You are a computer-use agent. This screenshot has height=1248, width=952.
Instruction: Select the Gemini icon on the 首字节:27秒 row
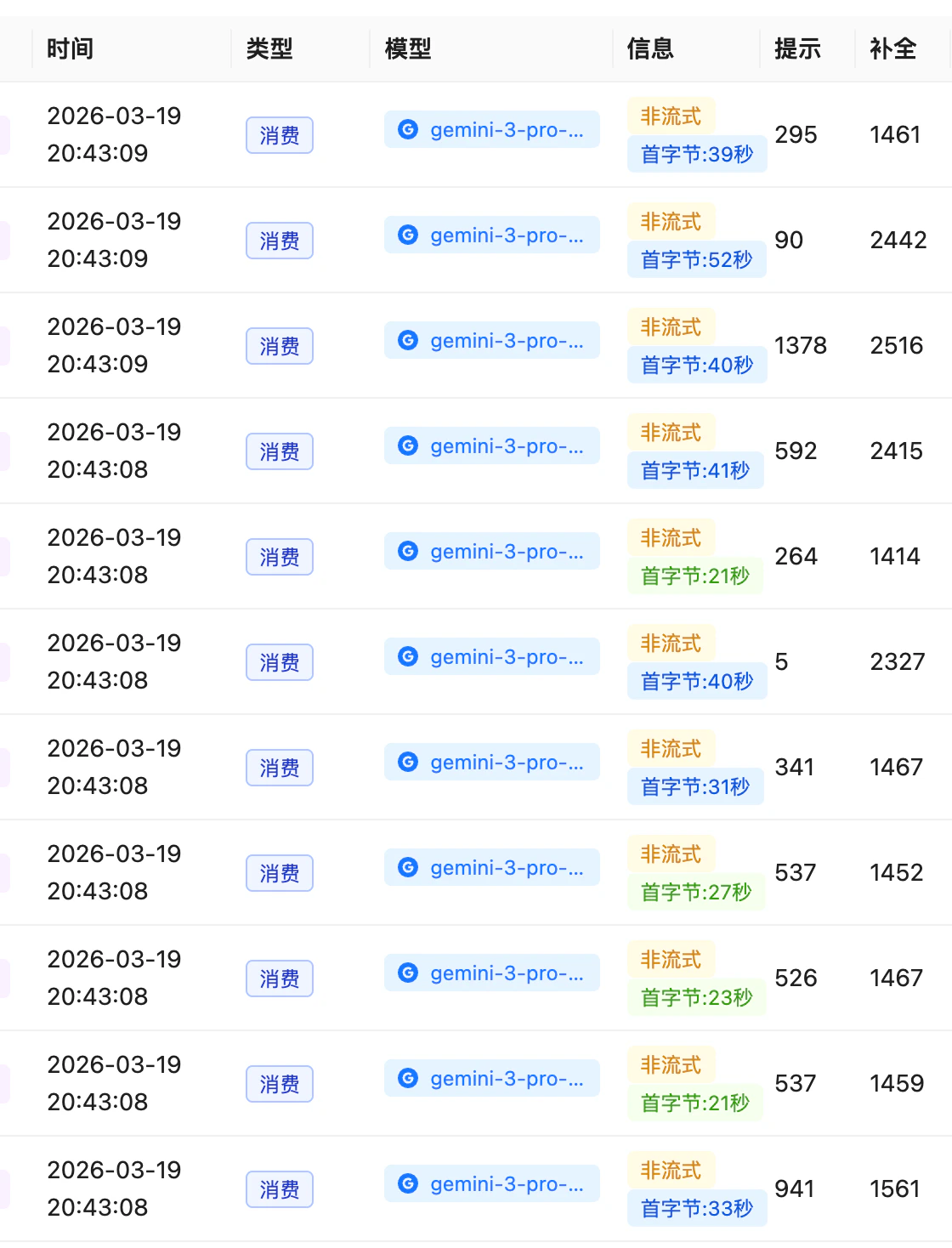click(x=408, y=867)
